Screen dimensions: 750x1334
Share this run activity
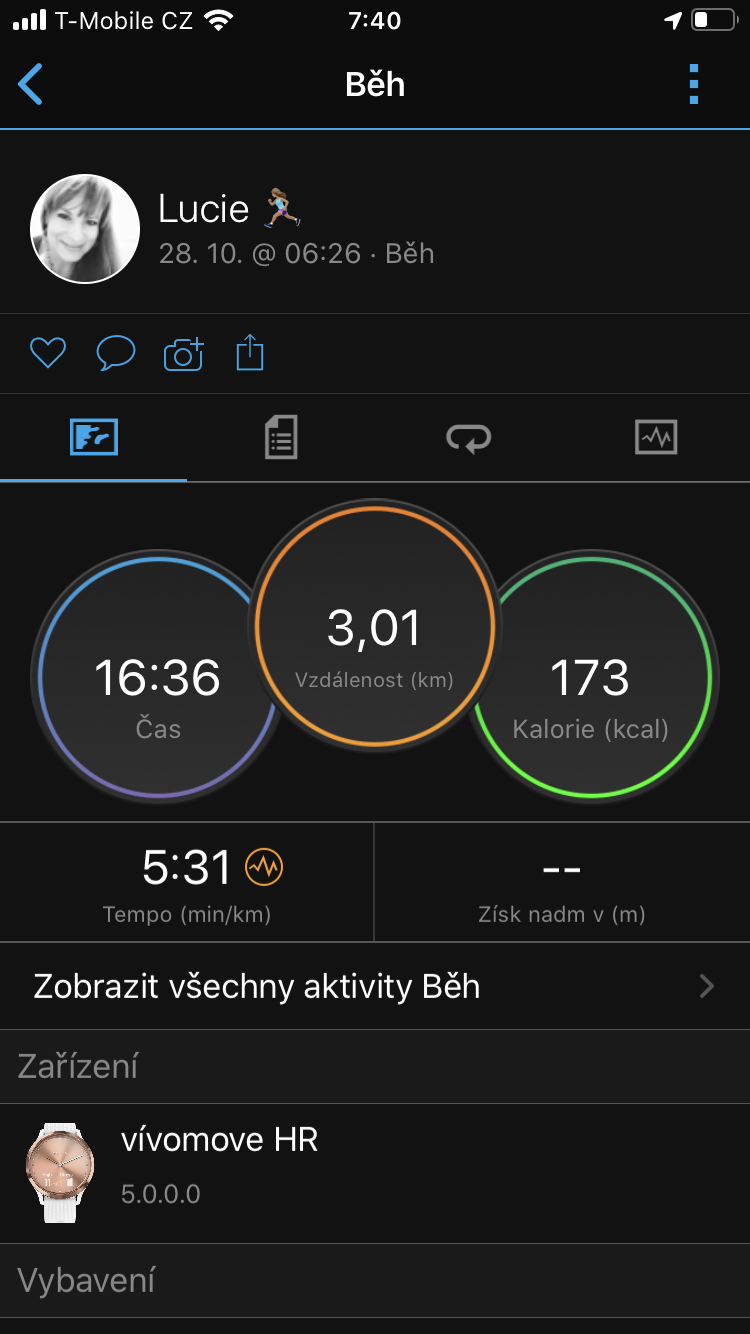click(x=250, y=353)
